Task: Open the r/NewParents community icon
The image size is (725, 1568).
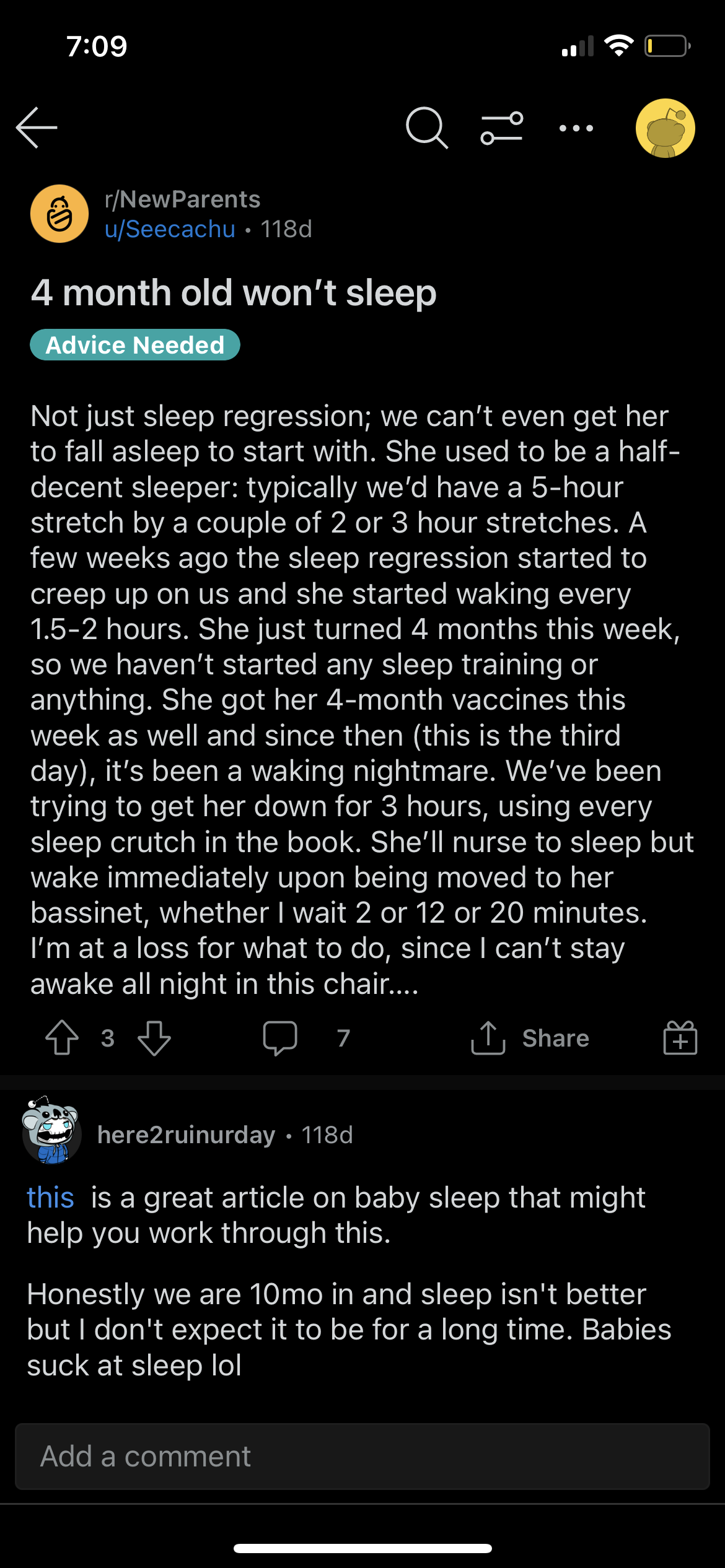Action: click(59, 214)
